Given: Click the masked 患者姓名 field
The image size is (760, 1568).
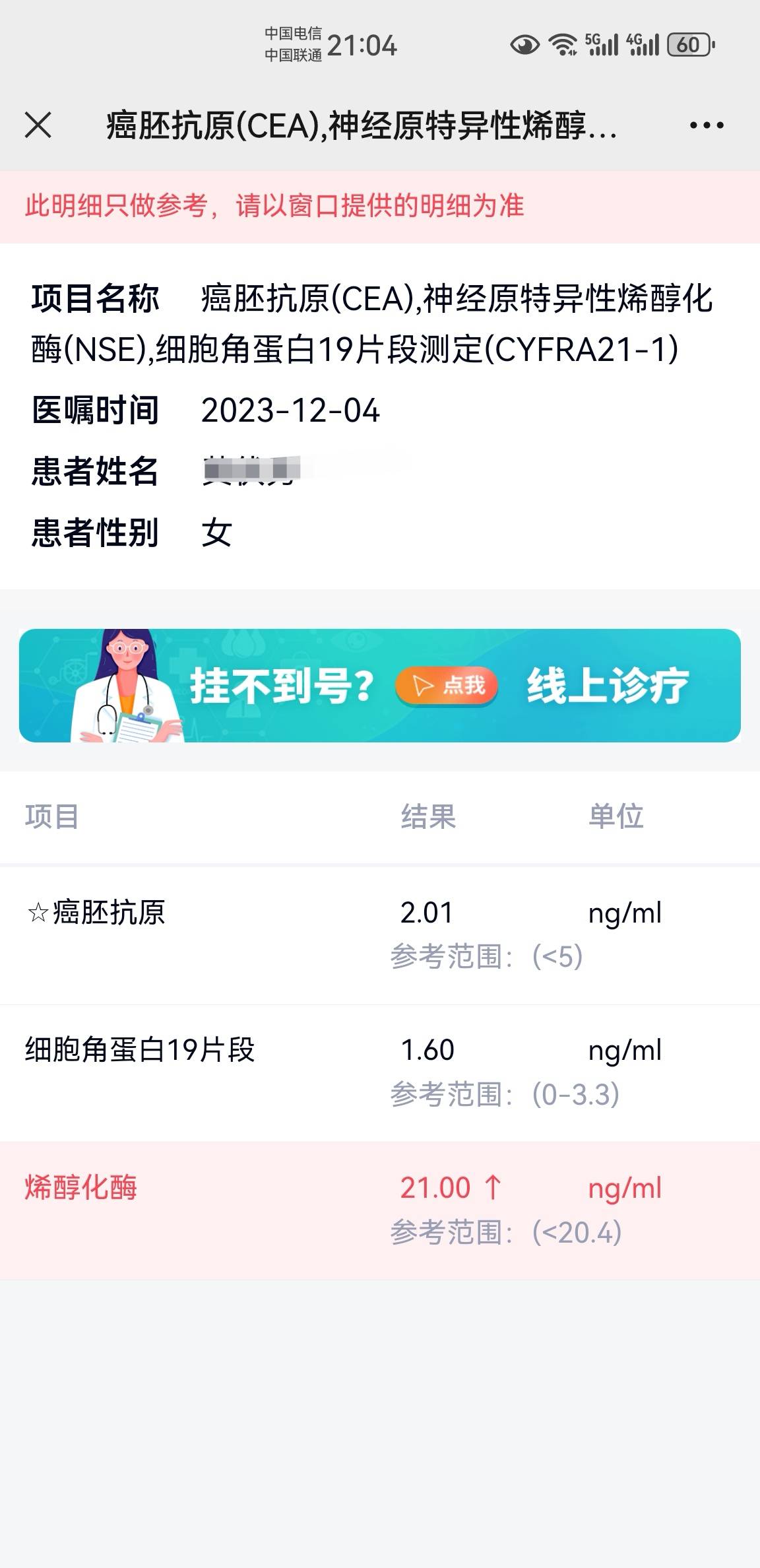Looking at the screenshot, I should (x=251, y=469).
